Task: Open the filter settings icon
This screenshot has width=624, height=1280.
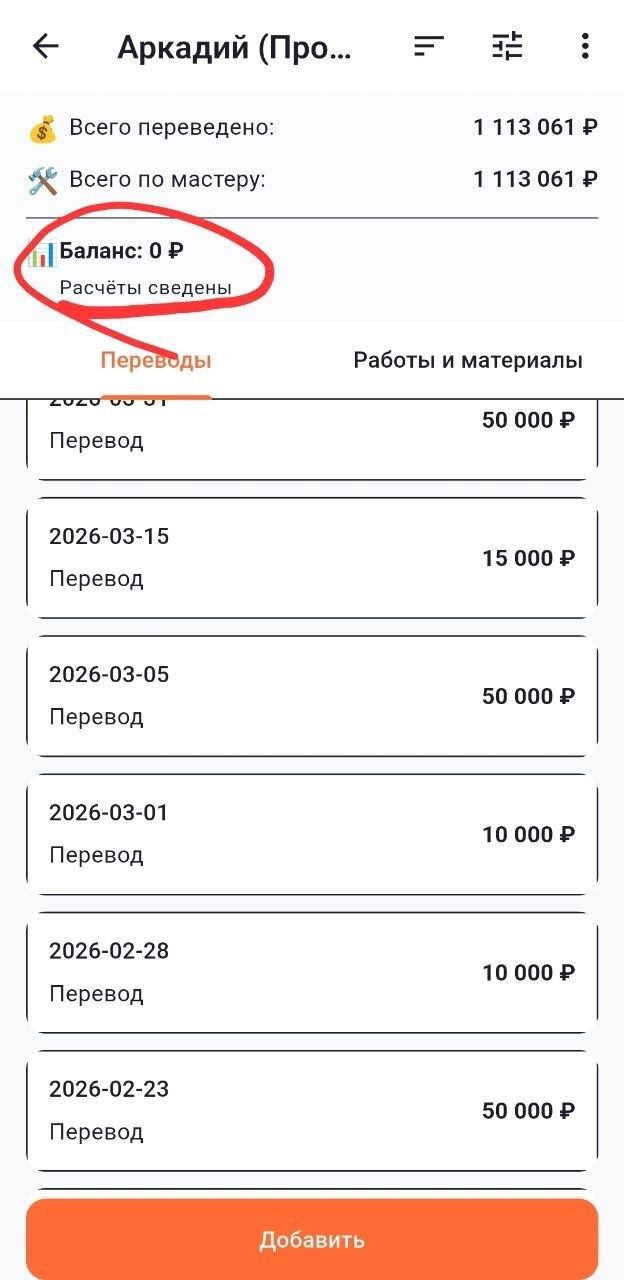Action: coord(507,46)
